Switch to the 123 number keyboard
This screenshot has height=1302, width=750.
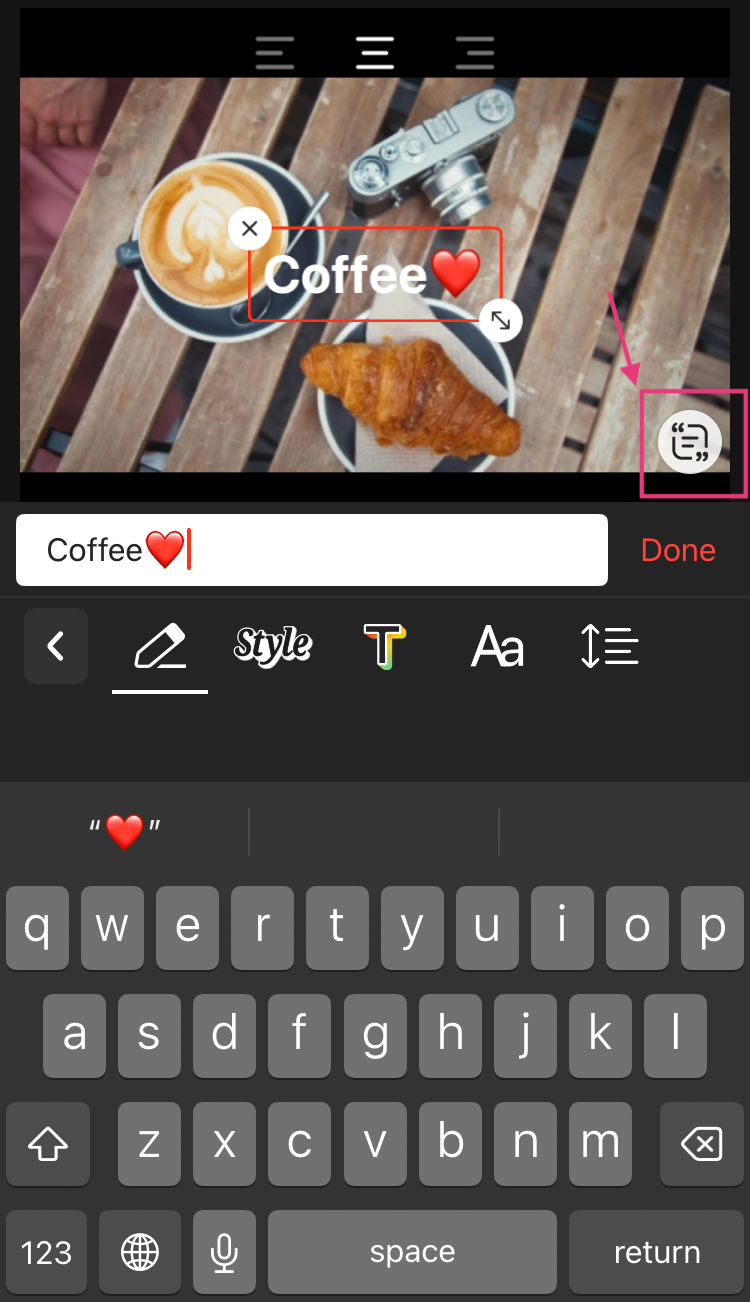(x=47, y=1252)
